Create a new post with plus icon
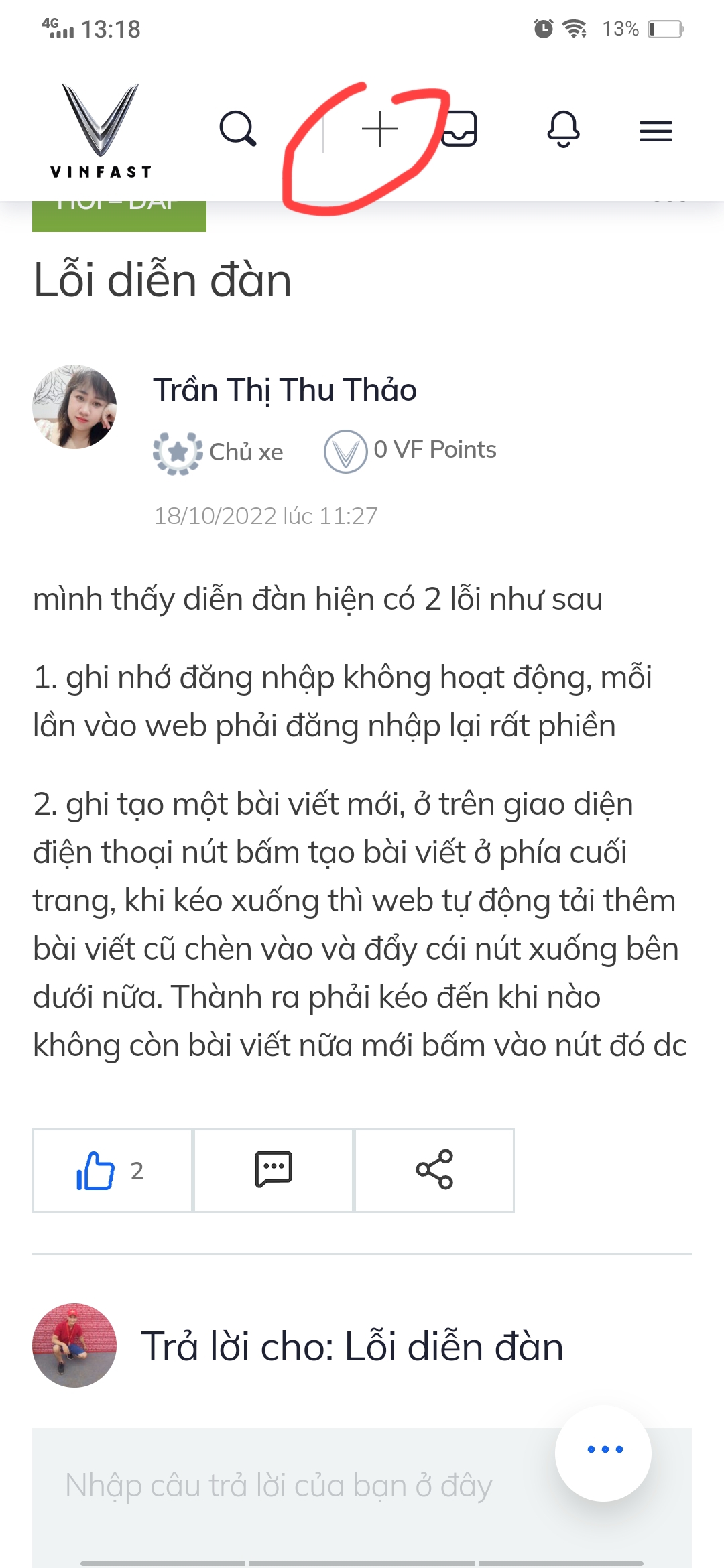The image size is (724, 1568). point(380,129)
